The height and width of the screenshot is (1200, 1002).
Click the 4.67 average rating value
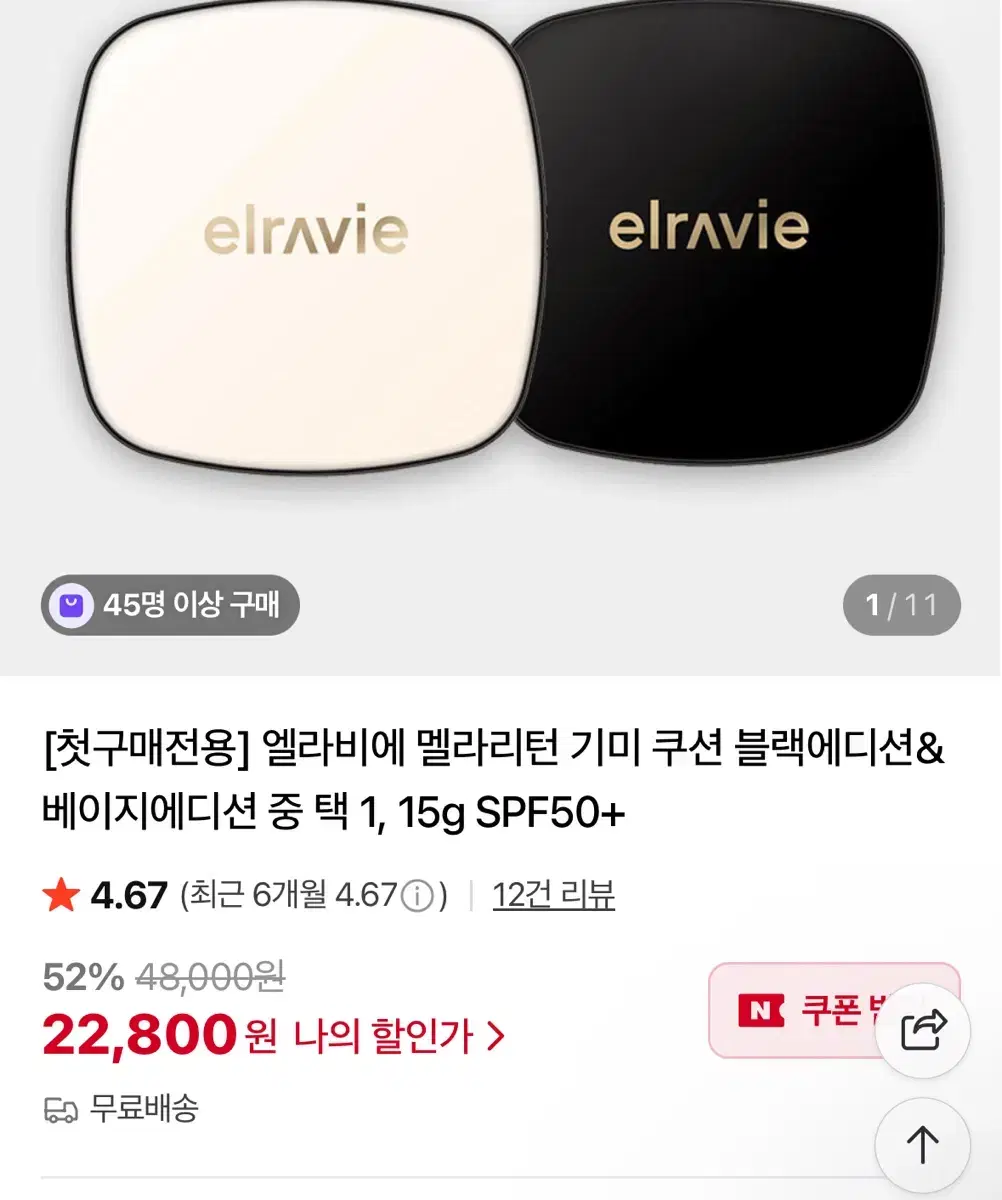[125, 897]
